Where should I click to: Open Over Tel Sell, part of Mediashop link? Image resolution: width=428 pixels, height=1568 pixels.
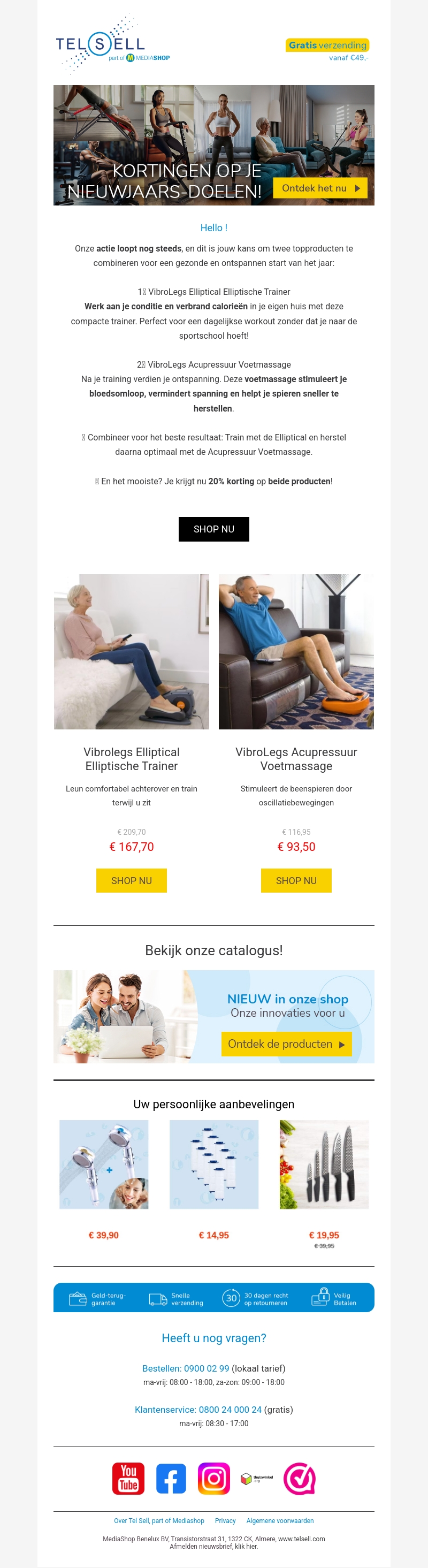click(159, 1520)
